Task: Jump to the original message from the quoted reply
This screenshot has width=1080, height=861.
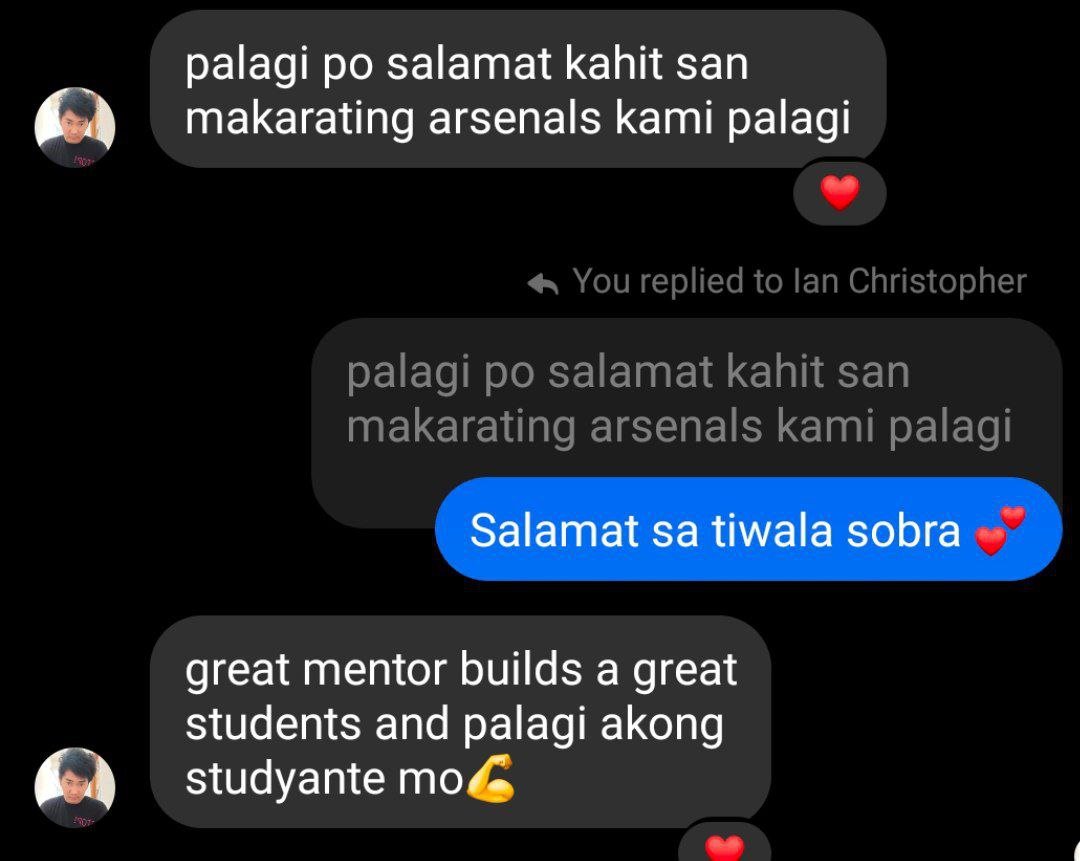Action: (x=678, y=400)
